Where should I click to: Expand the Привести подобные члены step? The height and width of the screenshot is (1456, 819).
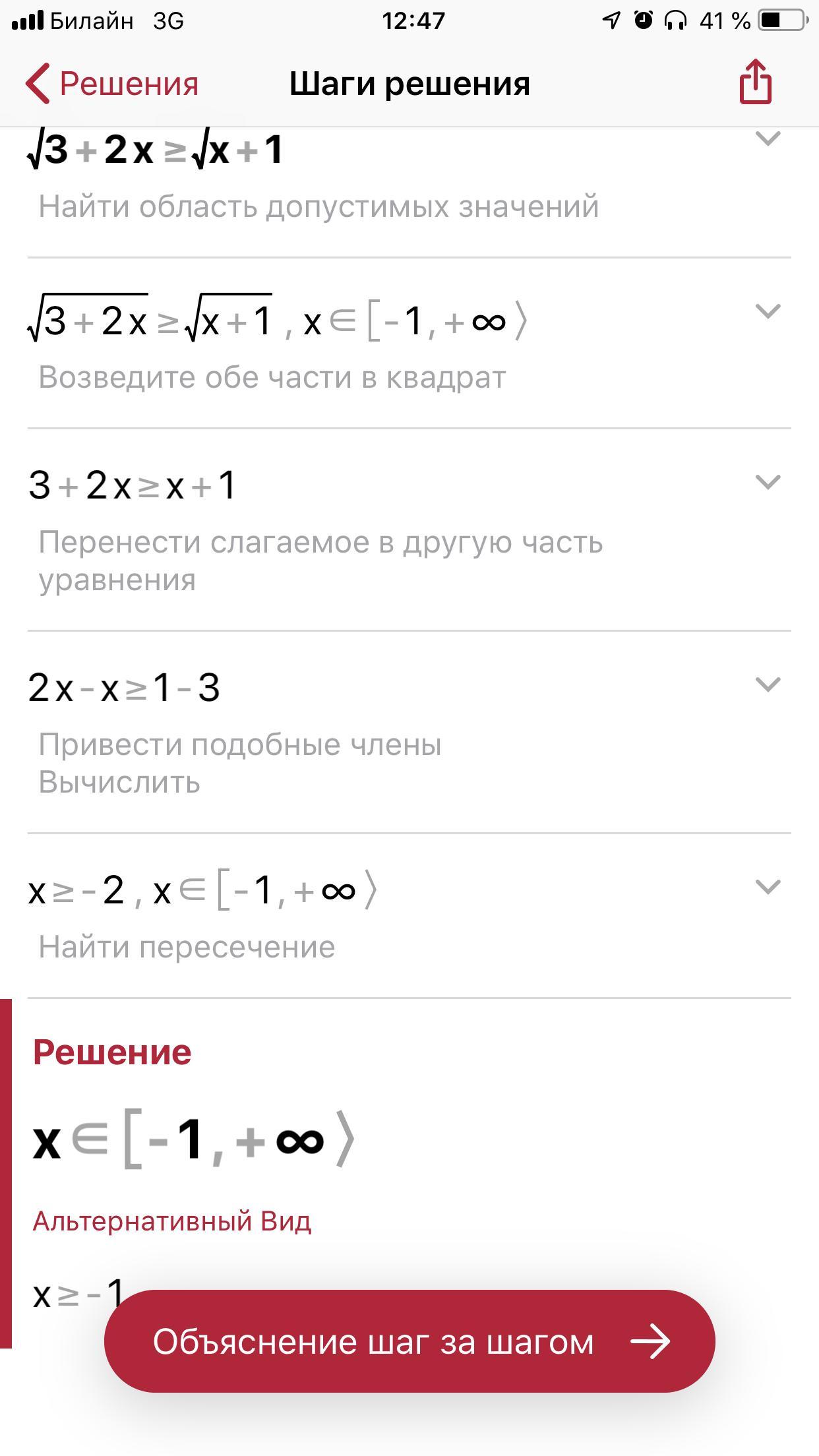[767, 684]
